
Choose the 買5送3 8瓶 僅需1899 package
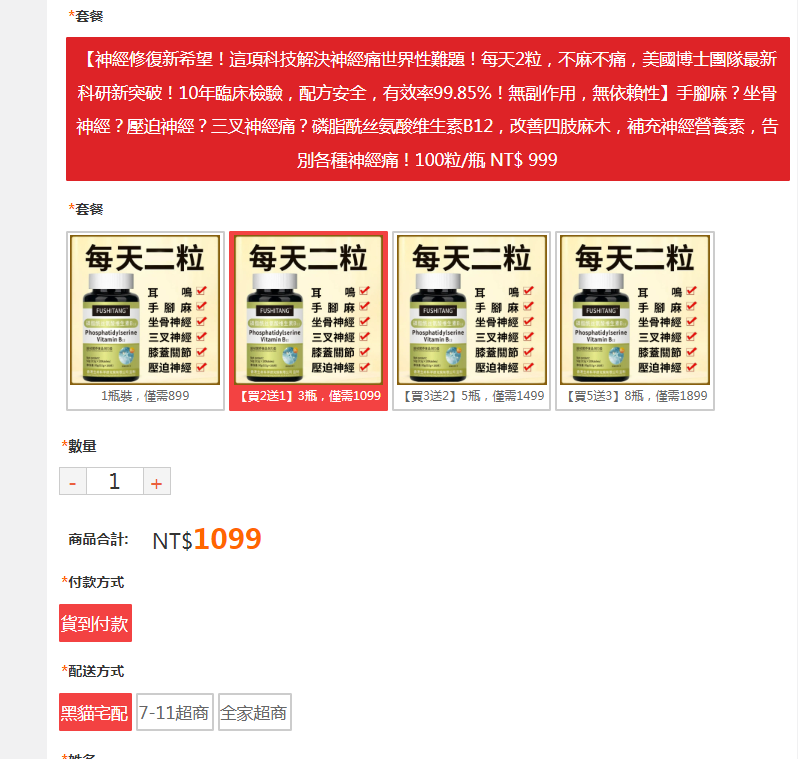(x=634, y=321)
